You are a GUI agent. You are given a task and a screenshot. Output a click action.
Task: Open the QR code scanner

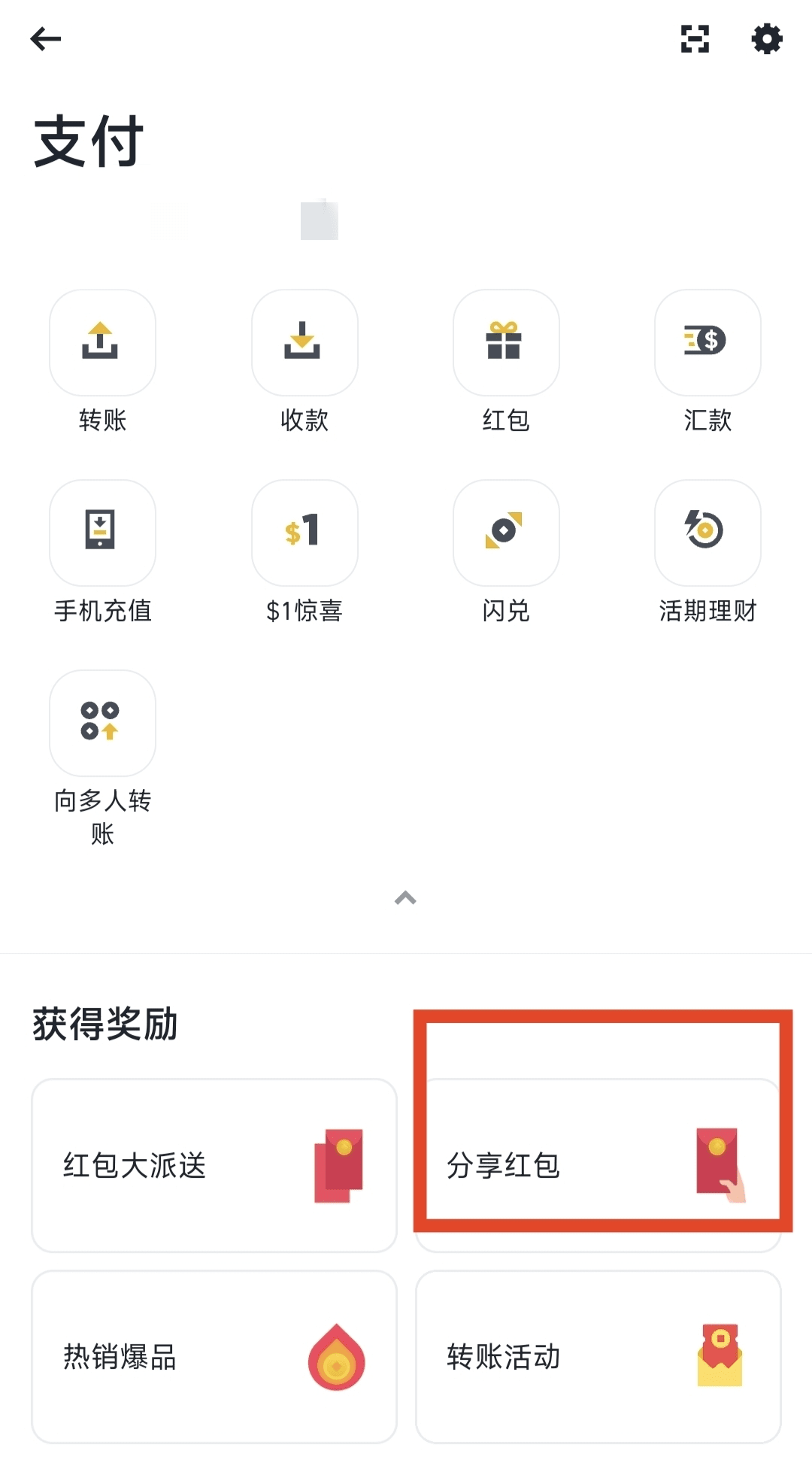pyautogui.click(x=695, y=39)
